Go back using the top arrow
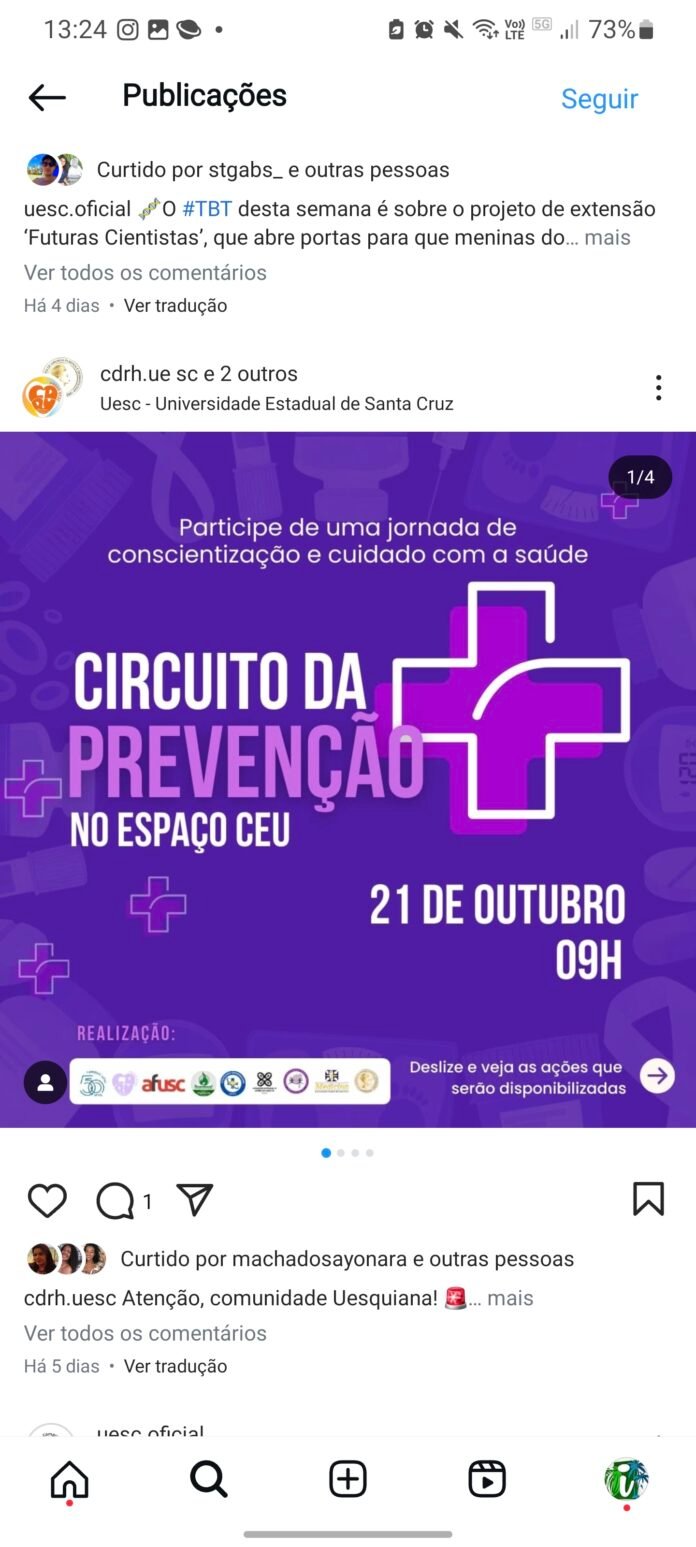 47,97
